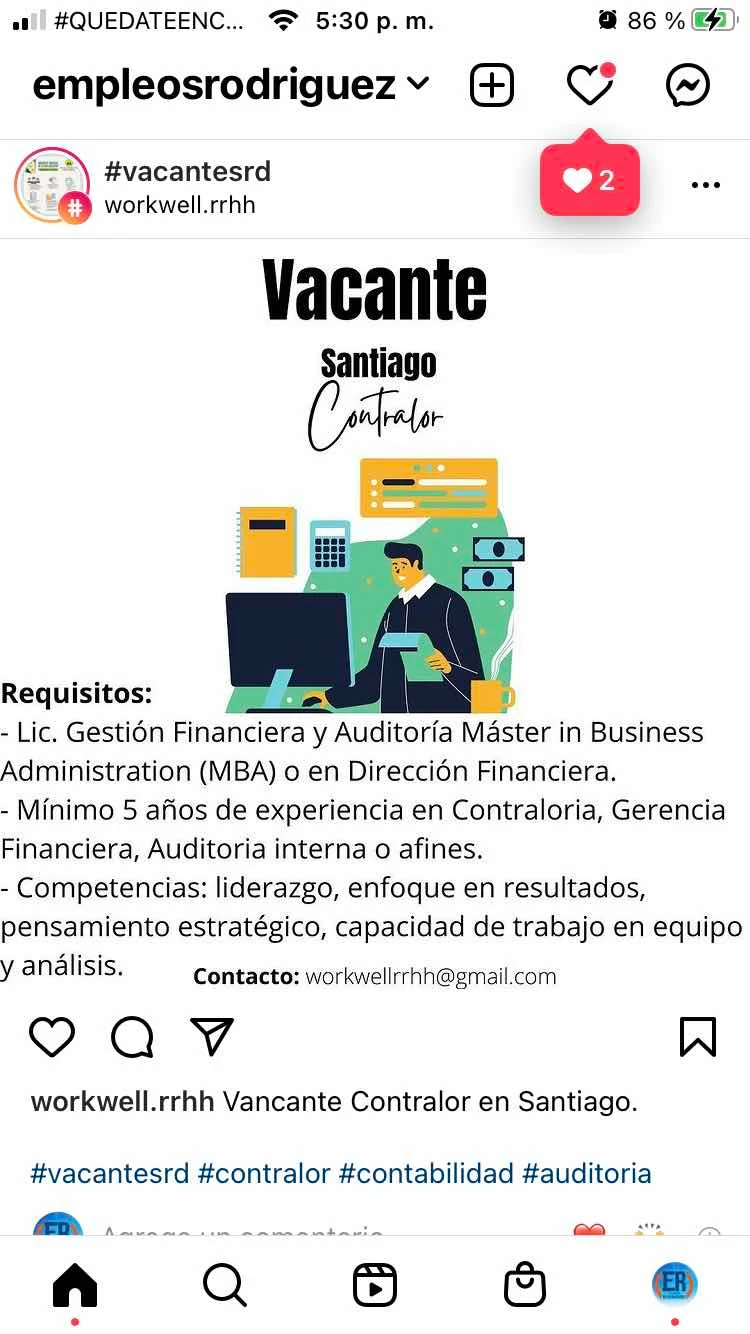
Task: Open the #auditoria hashtag link
Action: point(587,1173)
